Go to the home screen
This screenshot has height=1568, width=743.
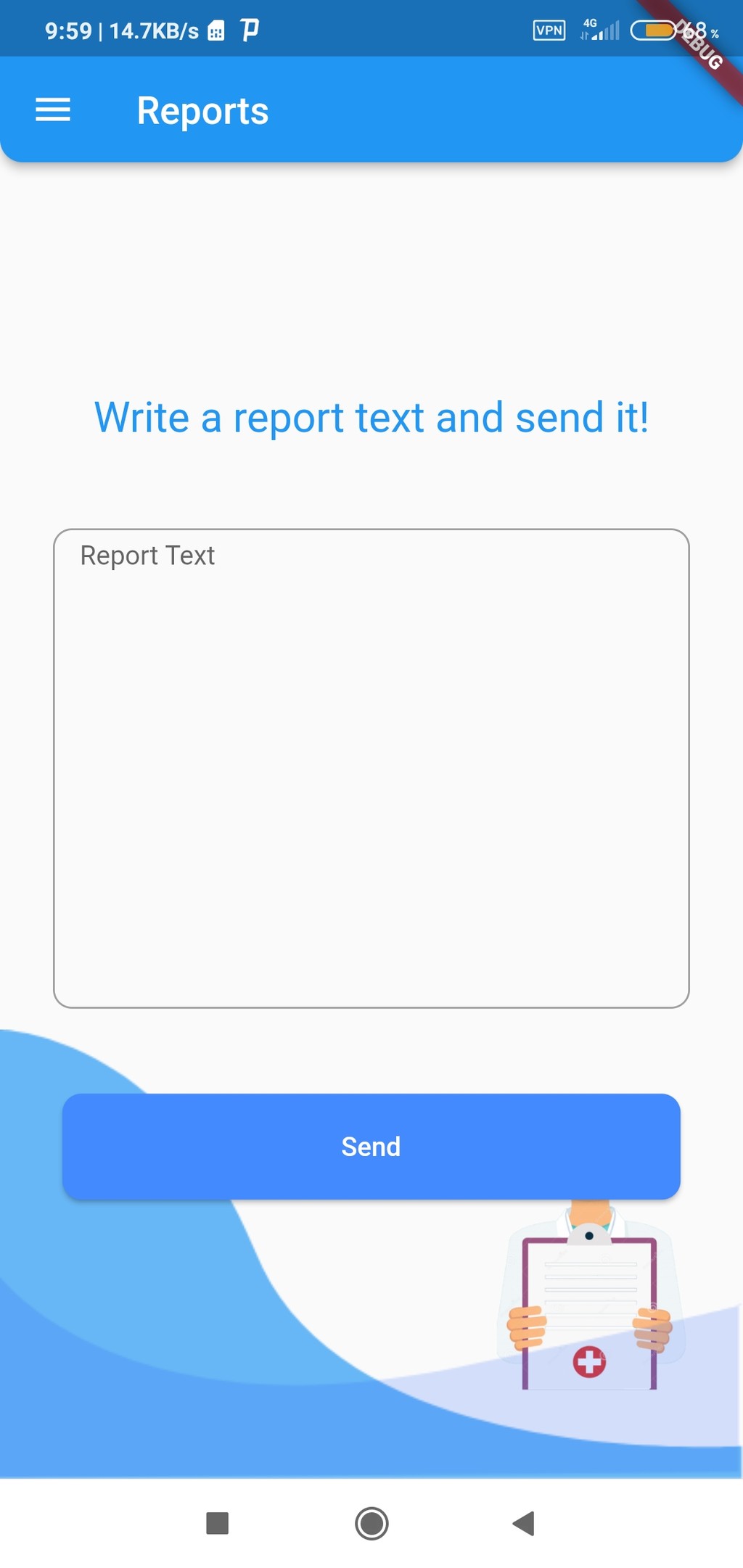coord(371,1523)
